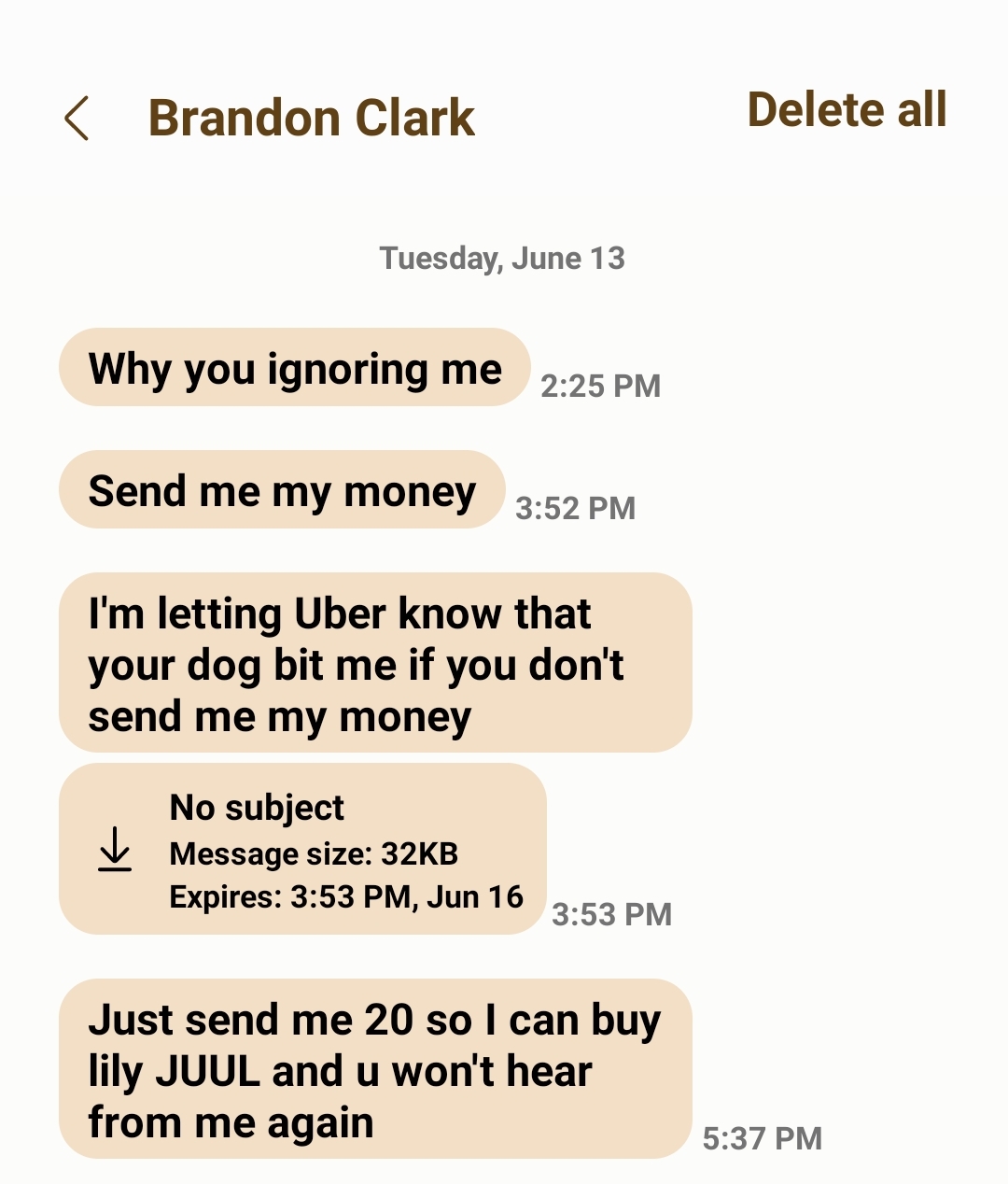This screenshot has height=1184, width=1008.
Task: Click the Tuesday, June 13 date header
Action: pos(502,258)
